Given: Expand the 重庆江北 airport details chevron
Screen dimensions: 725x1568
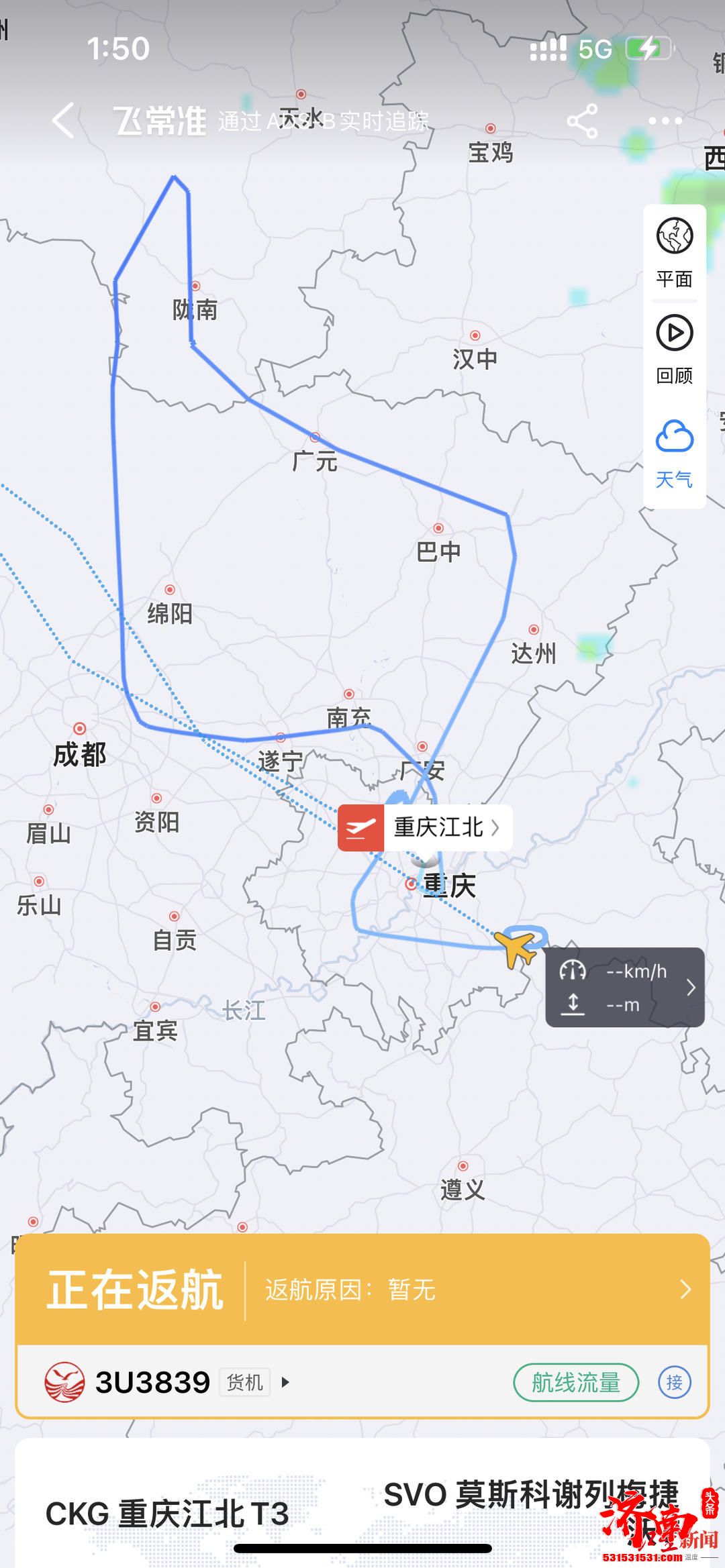Looking at the screenshot, I should pos(497,829).
